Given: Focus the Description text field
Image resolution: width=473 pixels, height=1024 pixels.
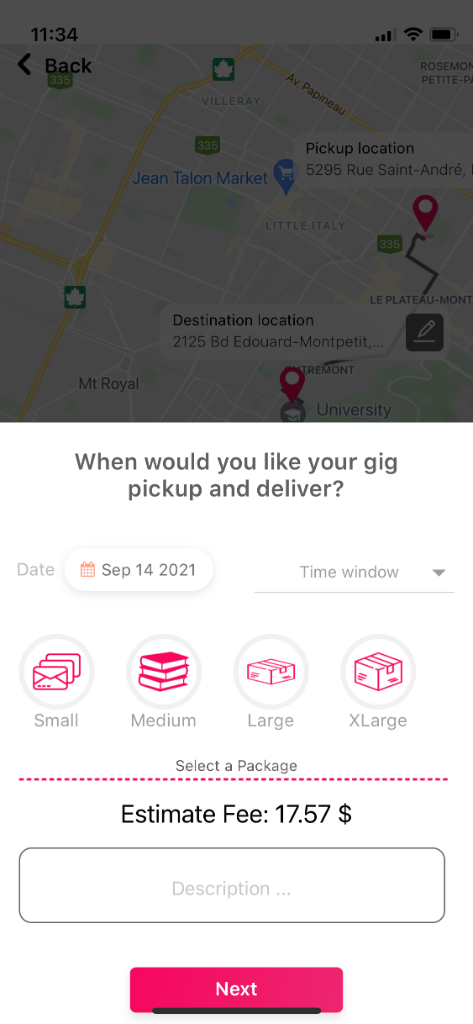Looking at the screenshot, I should tap(232, 886).
